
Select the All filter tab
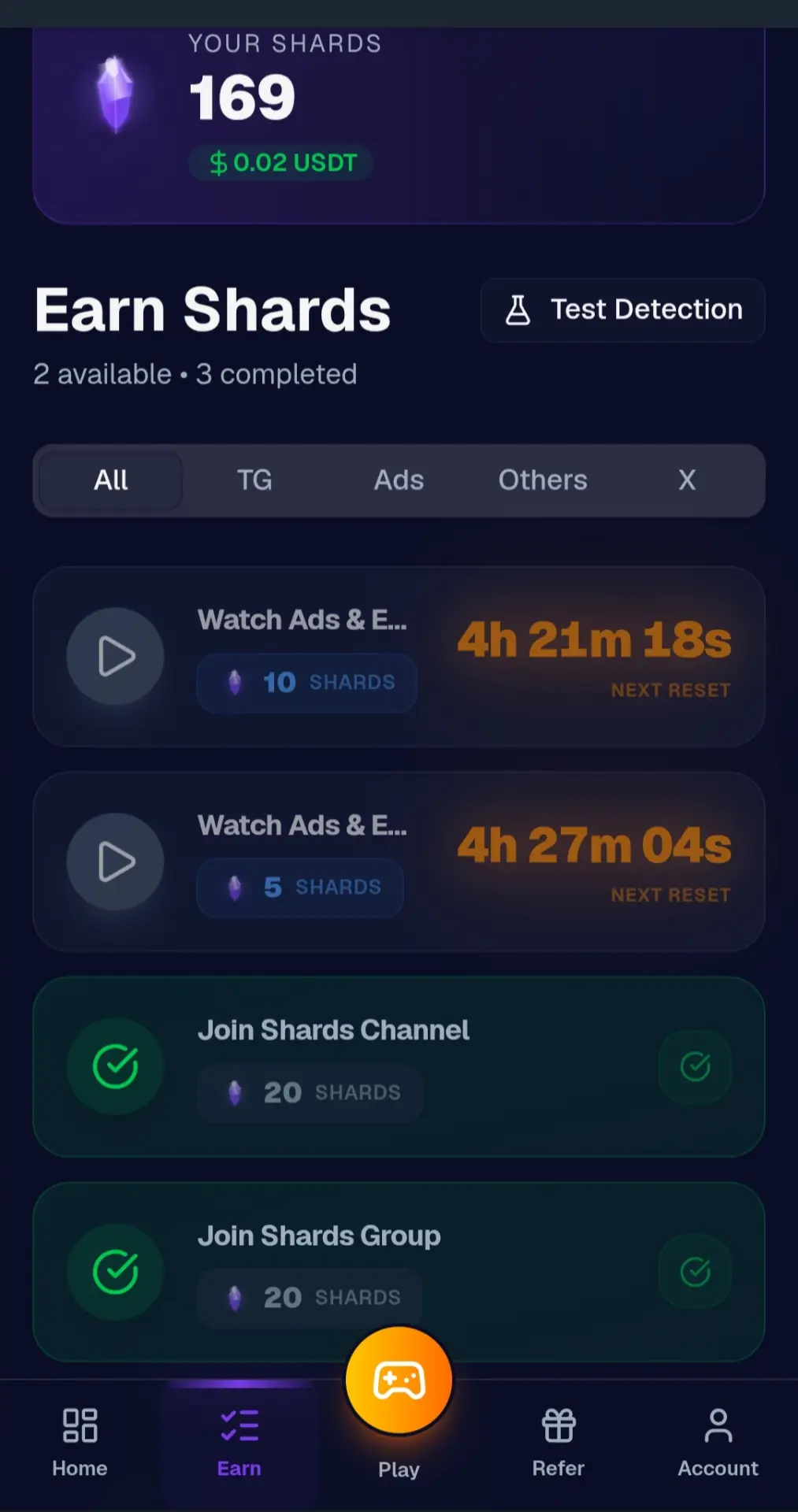pos(111,480)
